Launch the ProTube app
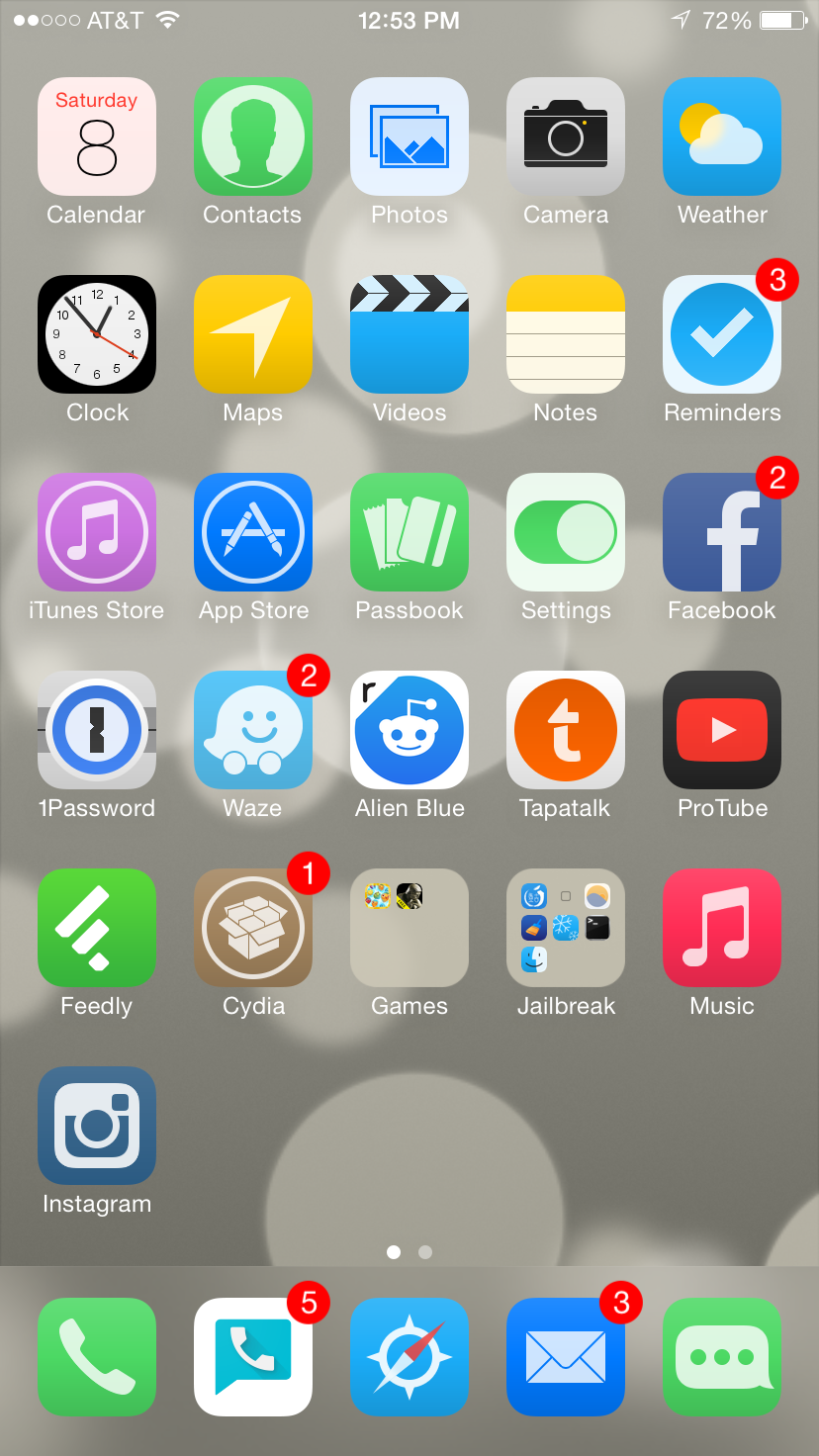Image resolution: width=819 pixels, height=1456 pixels. [x=722, y=730]
